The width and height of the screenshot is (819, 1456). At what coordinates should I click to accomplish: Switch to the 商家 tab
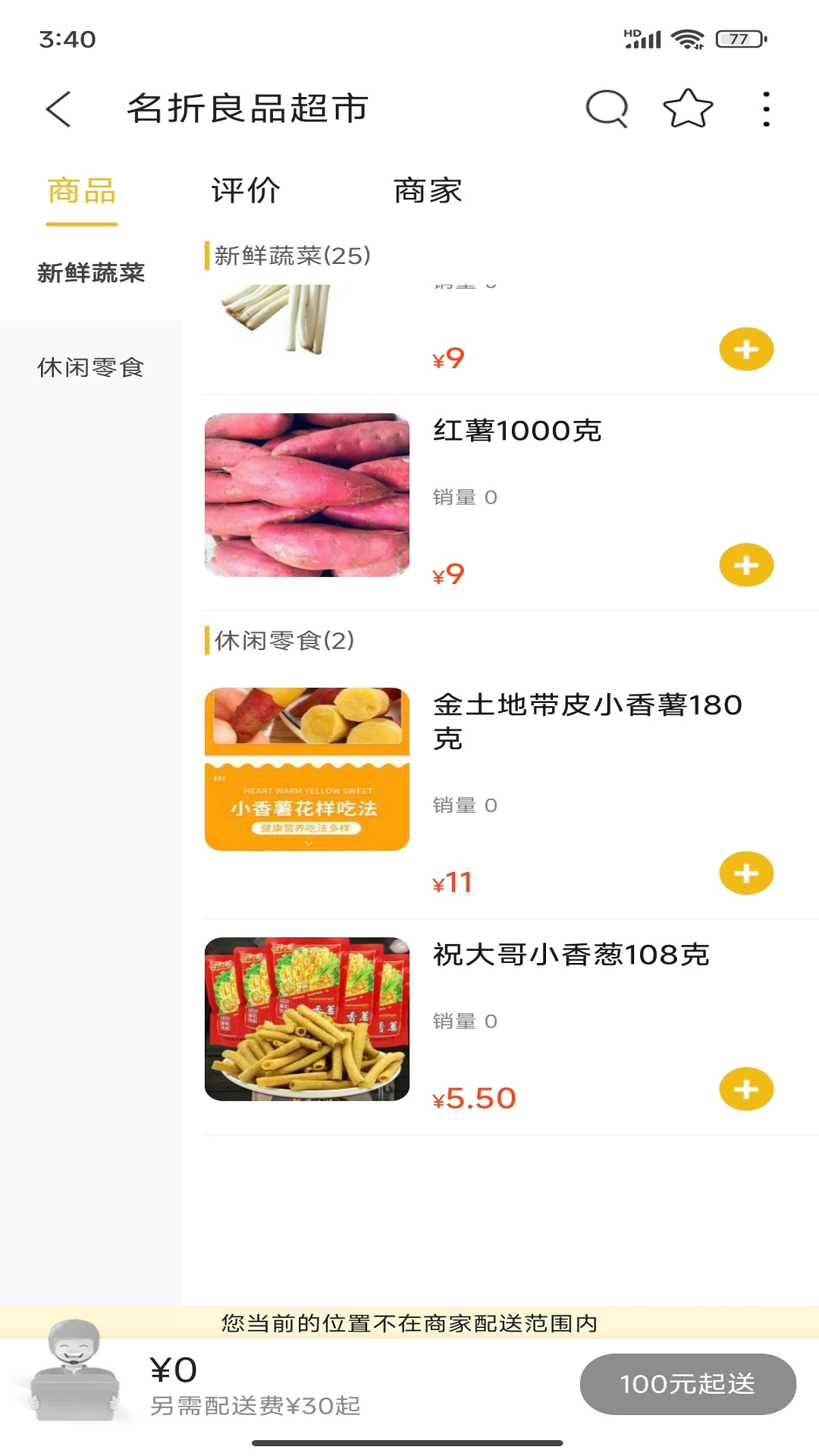pyautogui.click(x=428, y=191)
